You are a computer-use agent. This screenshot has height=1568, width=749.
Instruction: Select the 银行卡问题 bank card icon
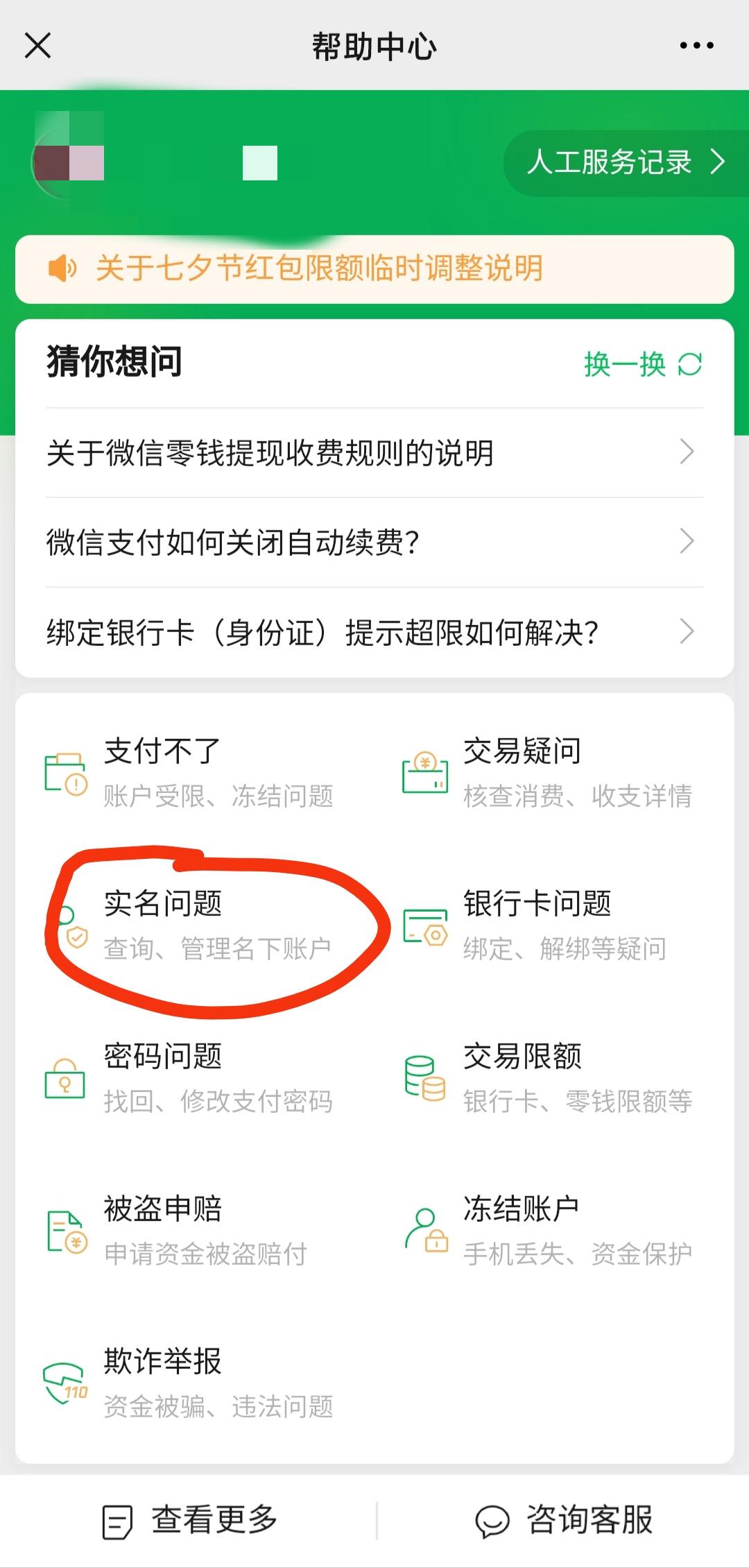click(426, 926)
